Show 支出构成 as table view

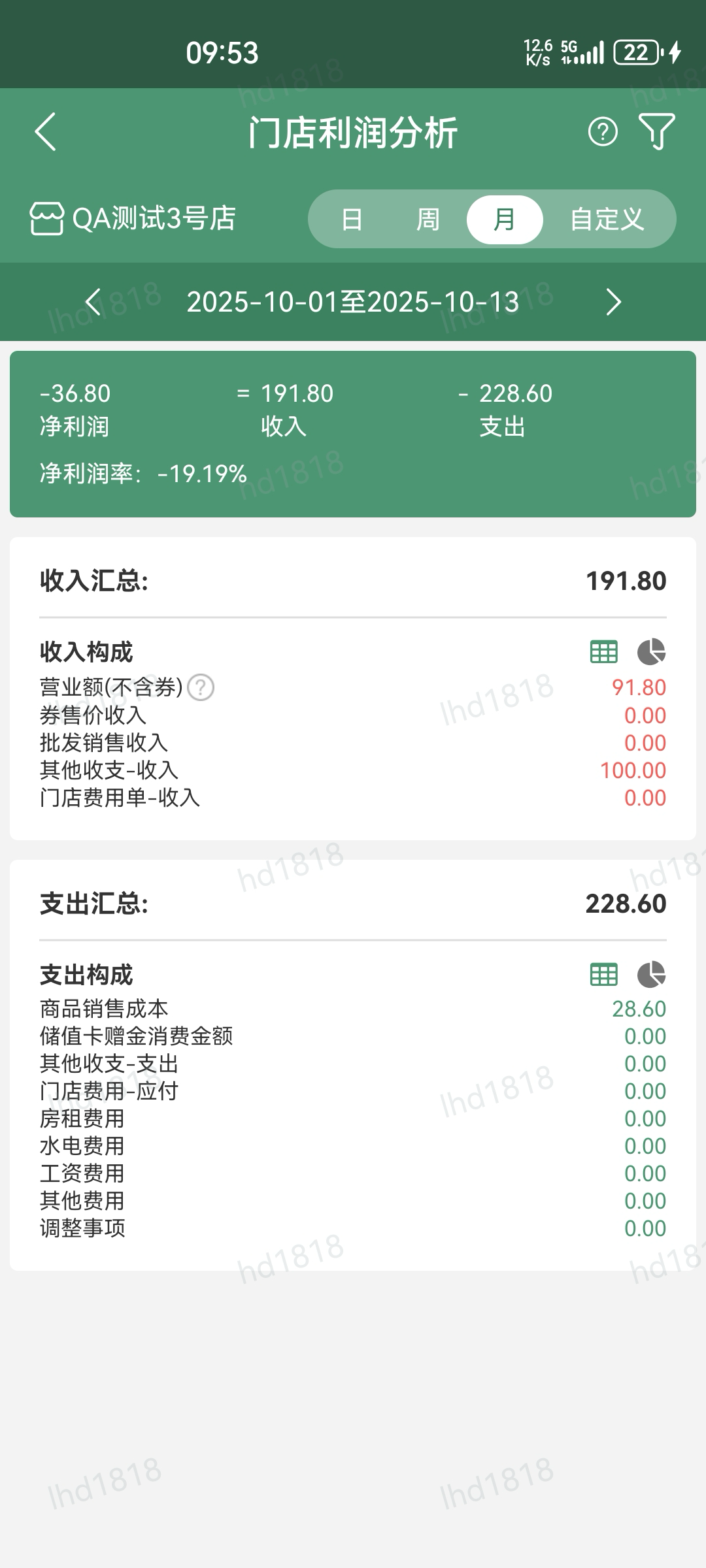click(x=603, y=975)
